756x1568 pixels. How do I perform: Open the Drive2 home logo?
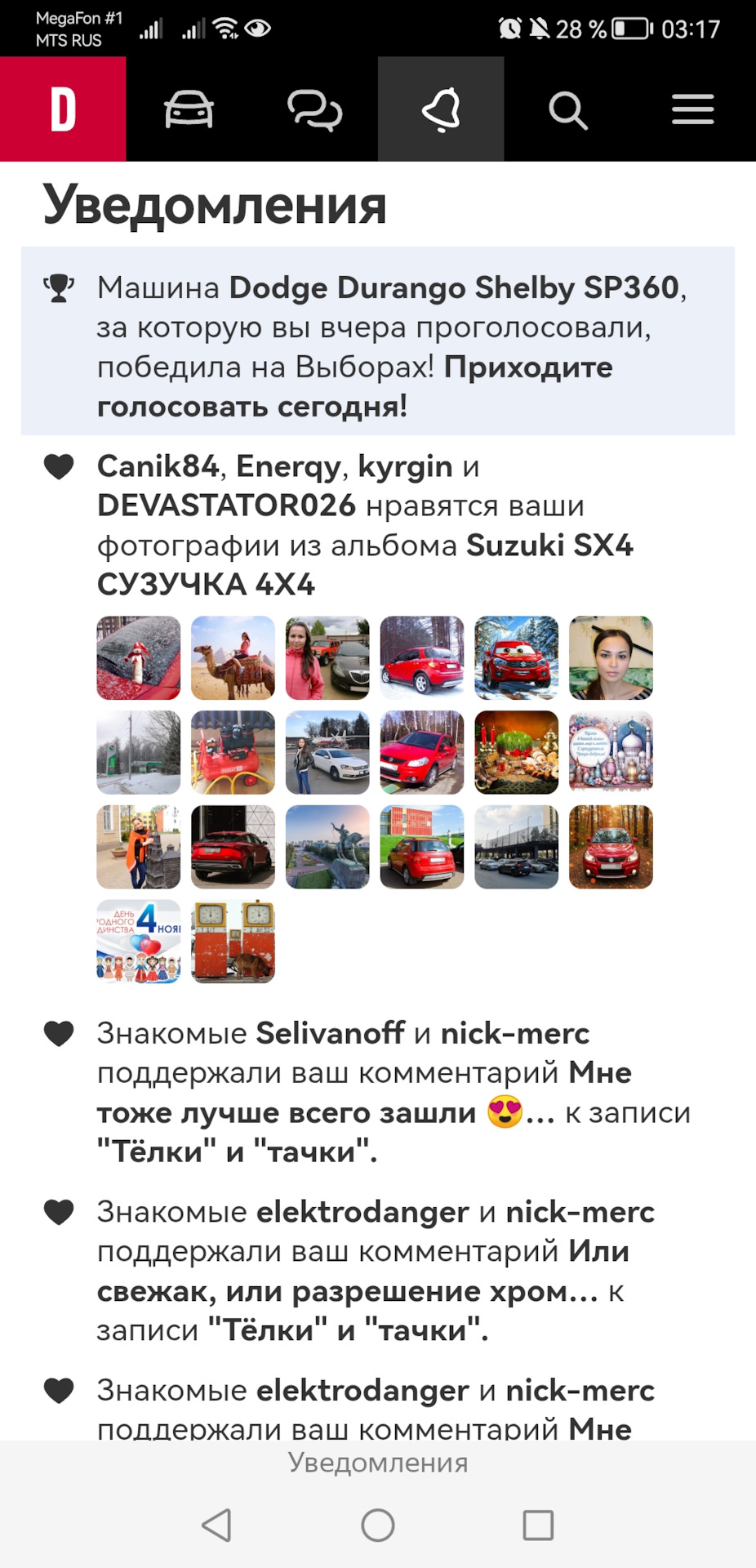[63, 109]
